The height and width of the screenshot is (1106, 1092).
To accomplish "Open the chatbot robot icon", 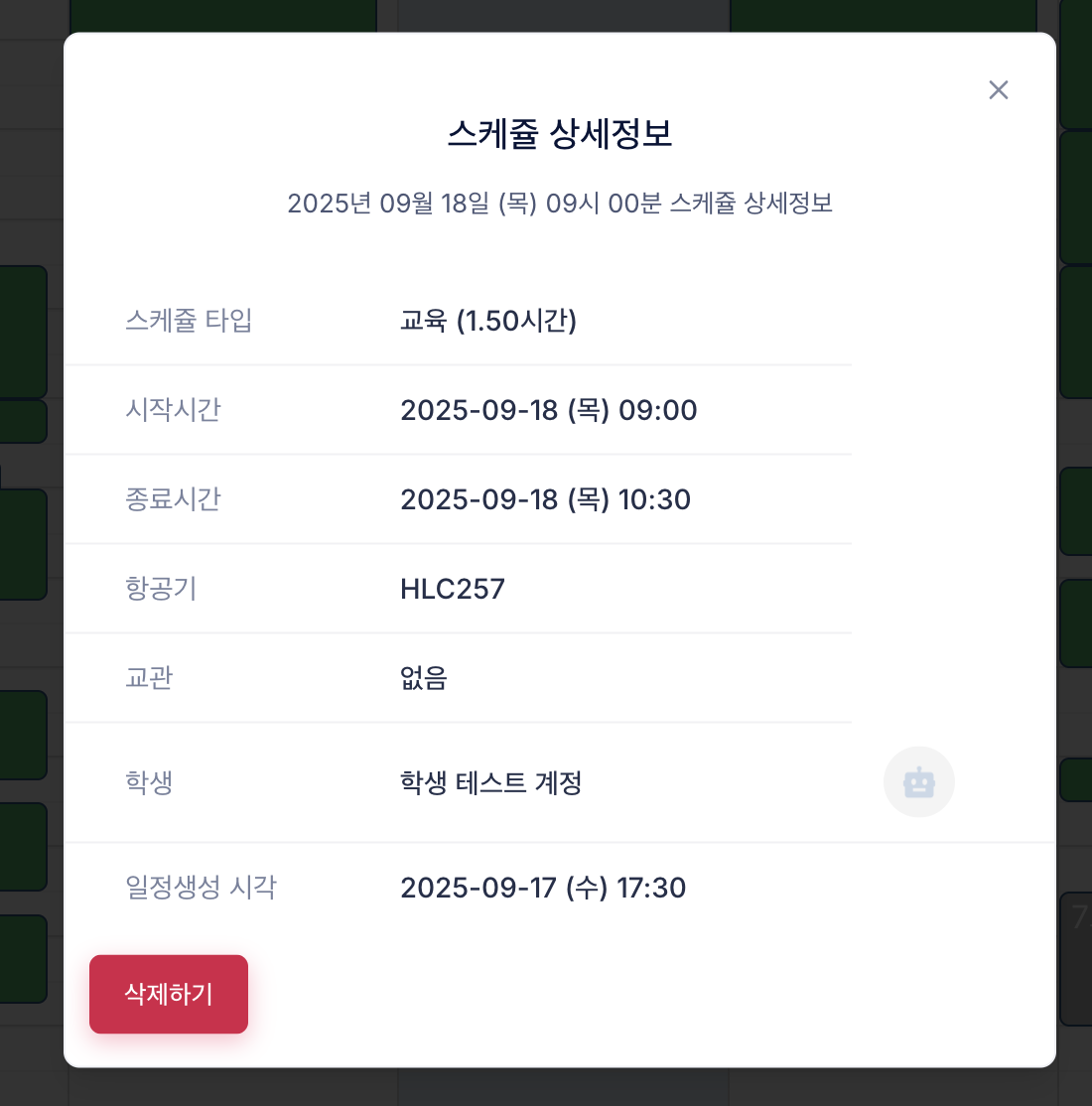I will [919, 782].
